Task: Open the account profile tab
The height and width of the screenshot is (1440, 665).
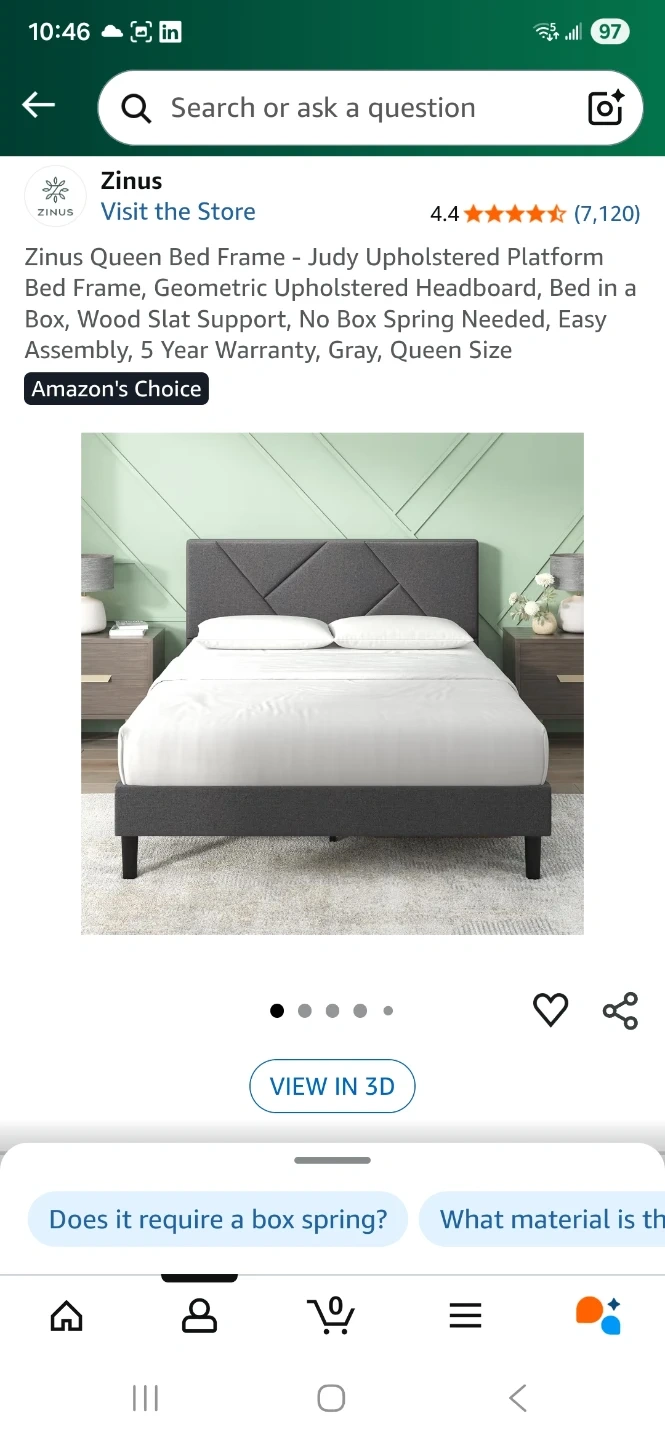Action: 200,1315
